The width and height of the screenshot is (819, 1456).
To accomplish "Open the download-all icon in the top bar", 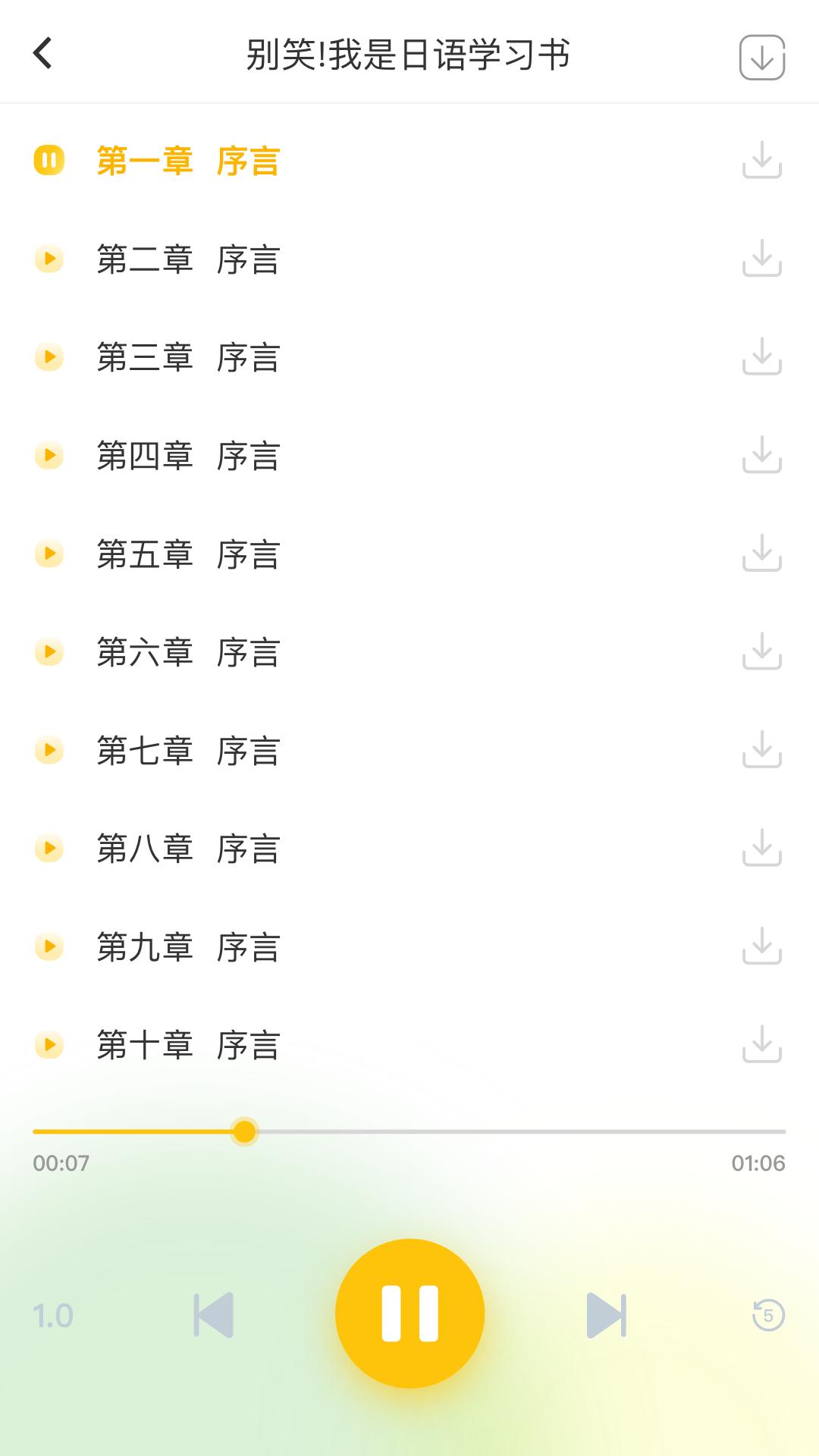I will point(761,57).
